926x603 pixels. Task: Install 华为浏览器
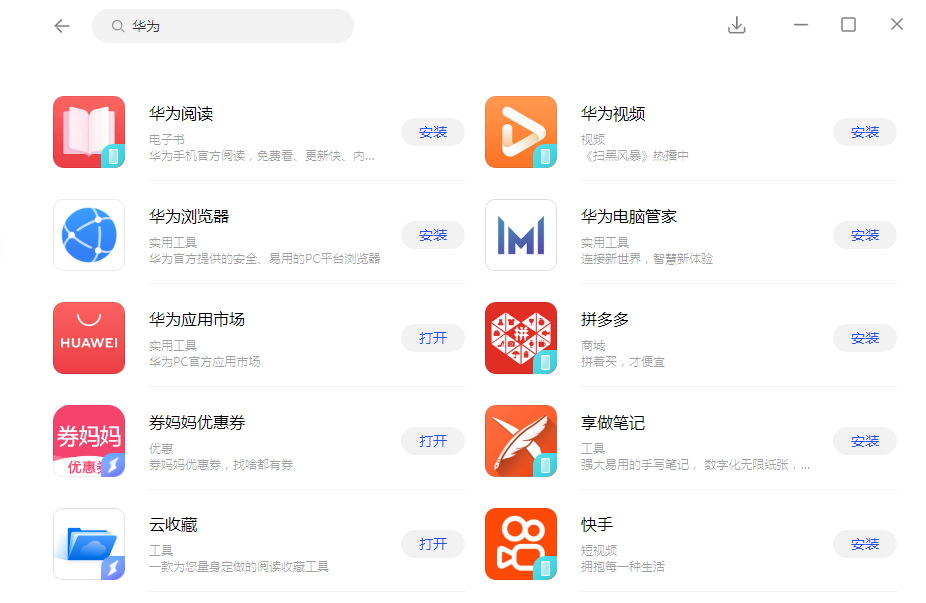433,235
